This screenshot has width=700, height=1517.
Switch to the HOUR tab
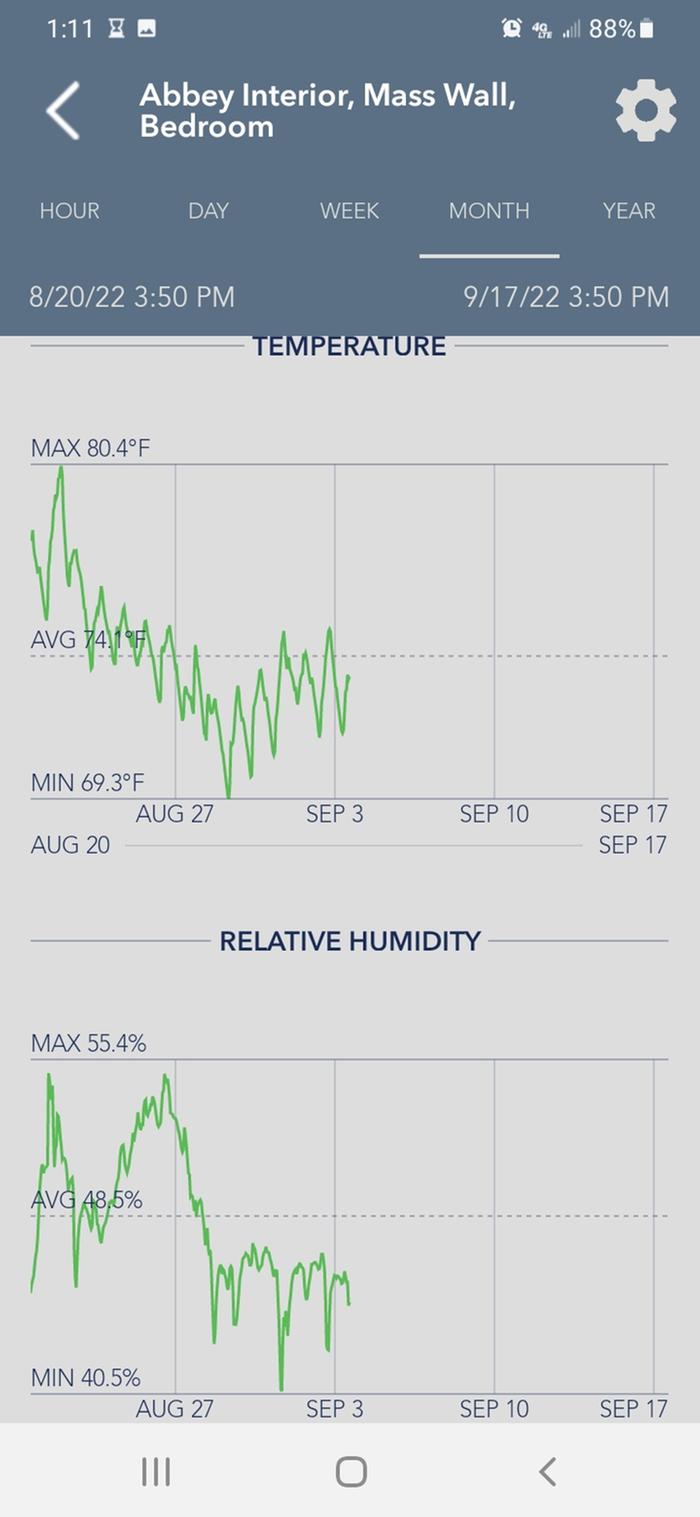tap(70, 211)
